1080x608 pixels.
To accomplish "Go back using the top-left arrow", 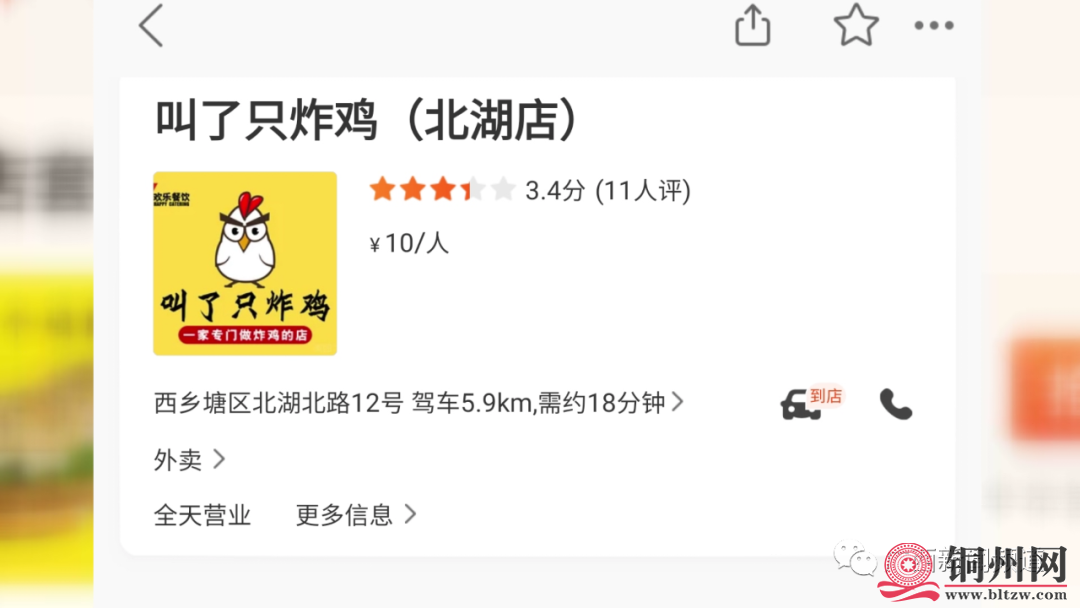I will click(x=151, y=26).
